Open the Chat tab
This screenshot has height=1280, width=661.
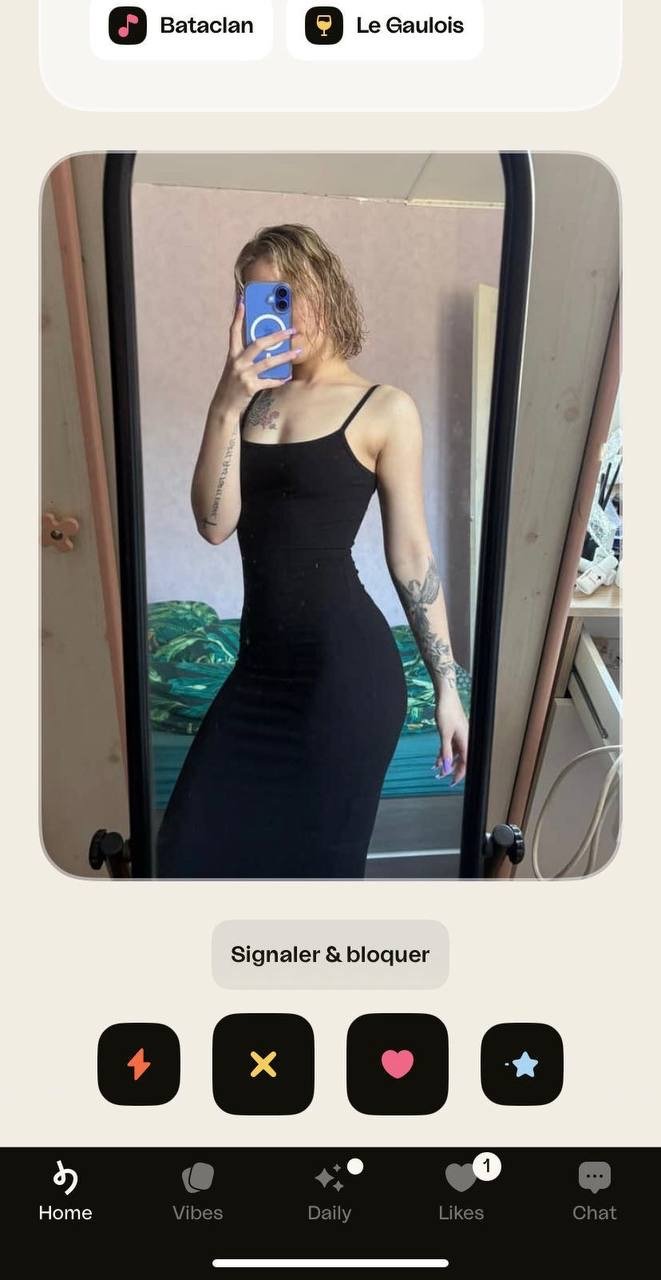[594, 1192]
